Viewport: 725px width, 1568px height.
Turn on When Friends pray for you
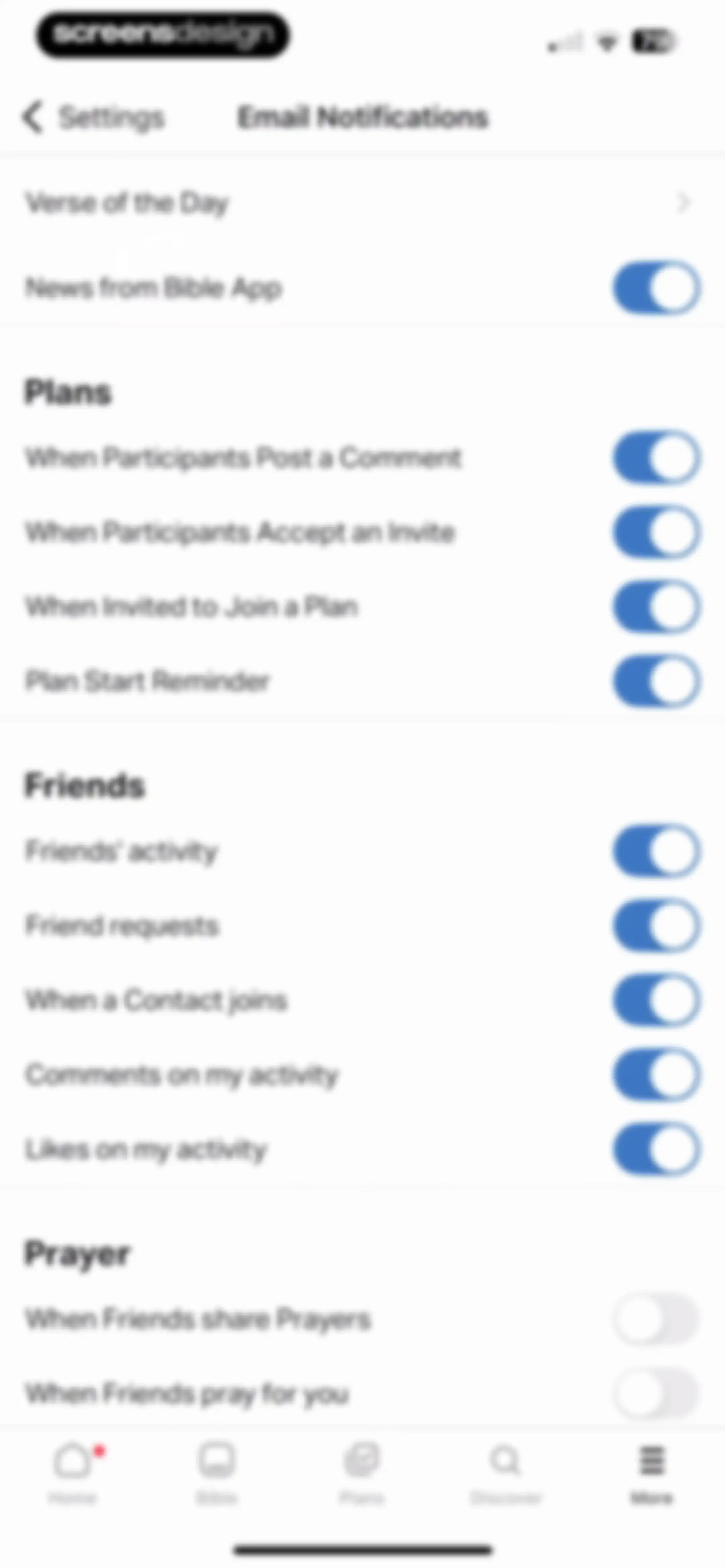tap(656, 1393)
